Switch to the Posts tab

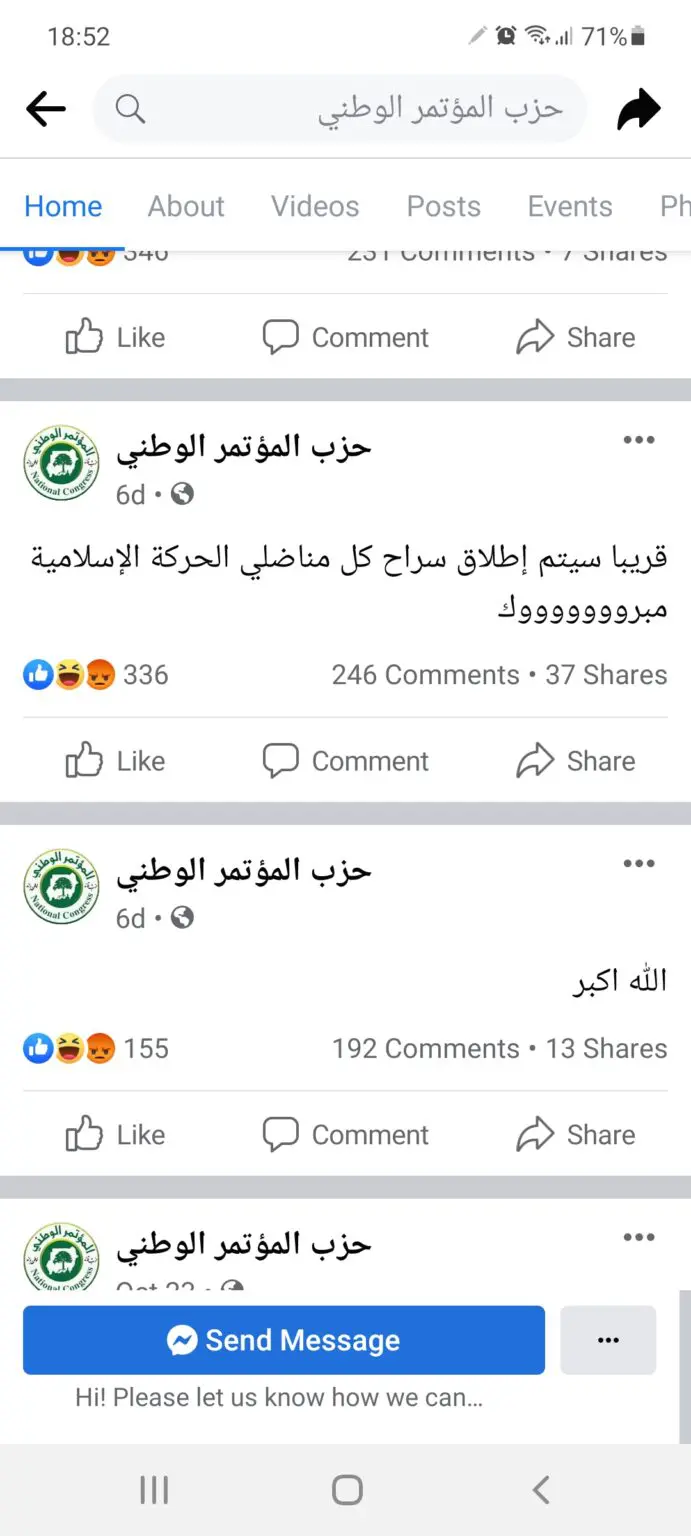point(443,206)
